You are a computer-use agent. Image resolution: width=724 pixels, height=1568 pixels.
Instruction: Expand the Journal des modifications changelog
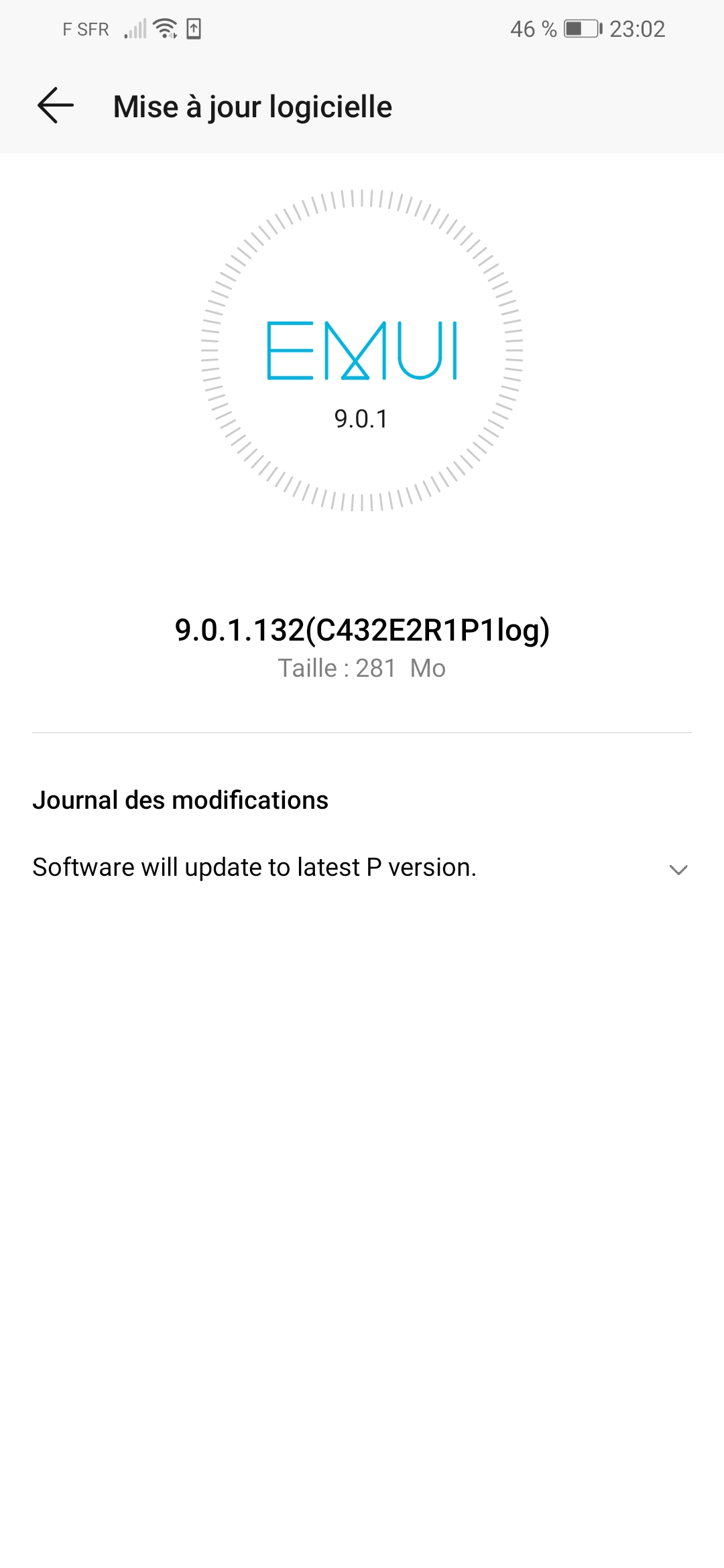coord(678,869)
